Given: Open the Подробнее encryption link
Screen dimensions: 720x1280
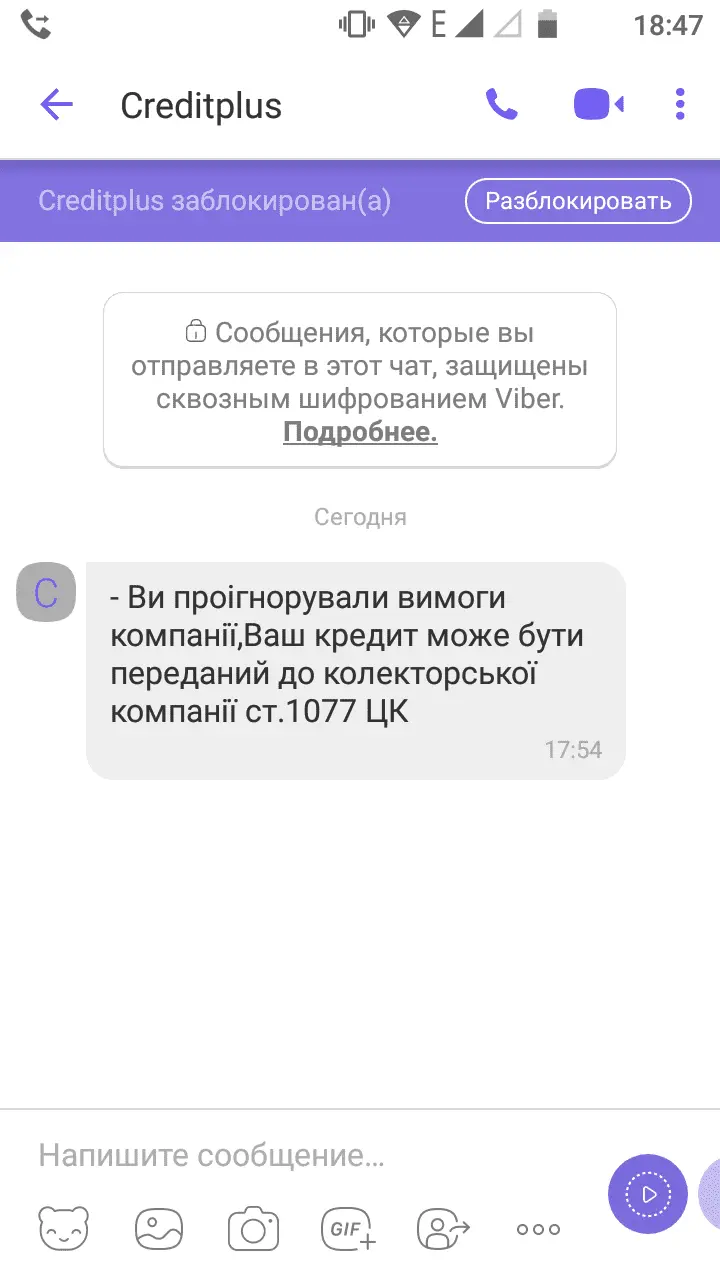Looking at the screenshot, I should [360, 432].
